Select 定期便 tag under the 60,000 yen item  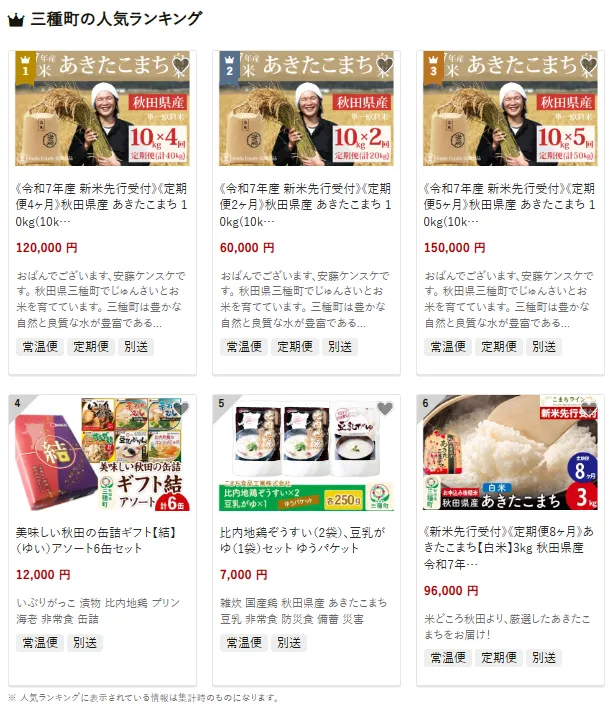(295, 347)
